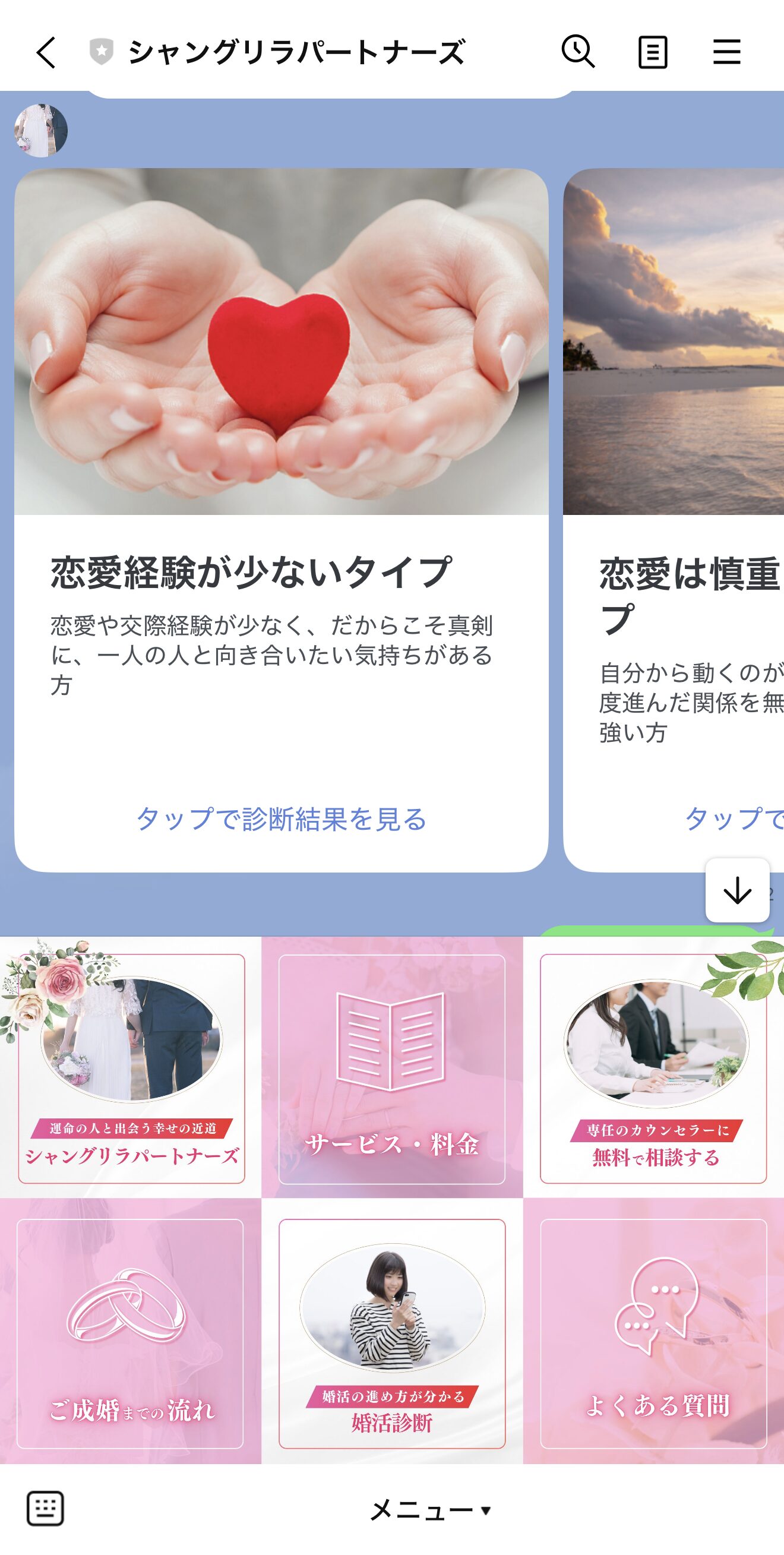Screen dimensions: 784x1555
Task: Open the シャングリラパートナーズ tile
Action: tap(131, 1068)
